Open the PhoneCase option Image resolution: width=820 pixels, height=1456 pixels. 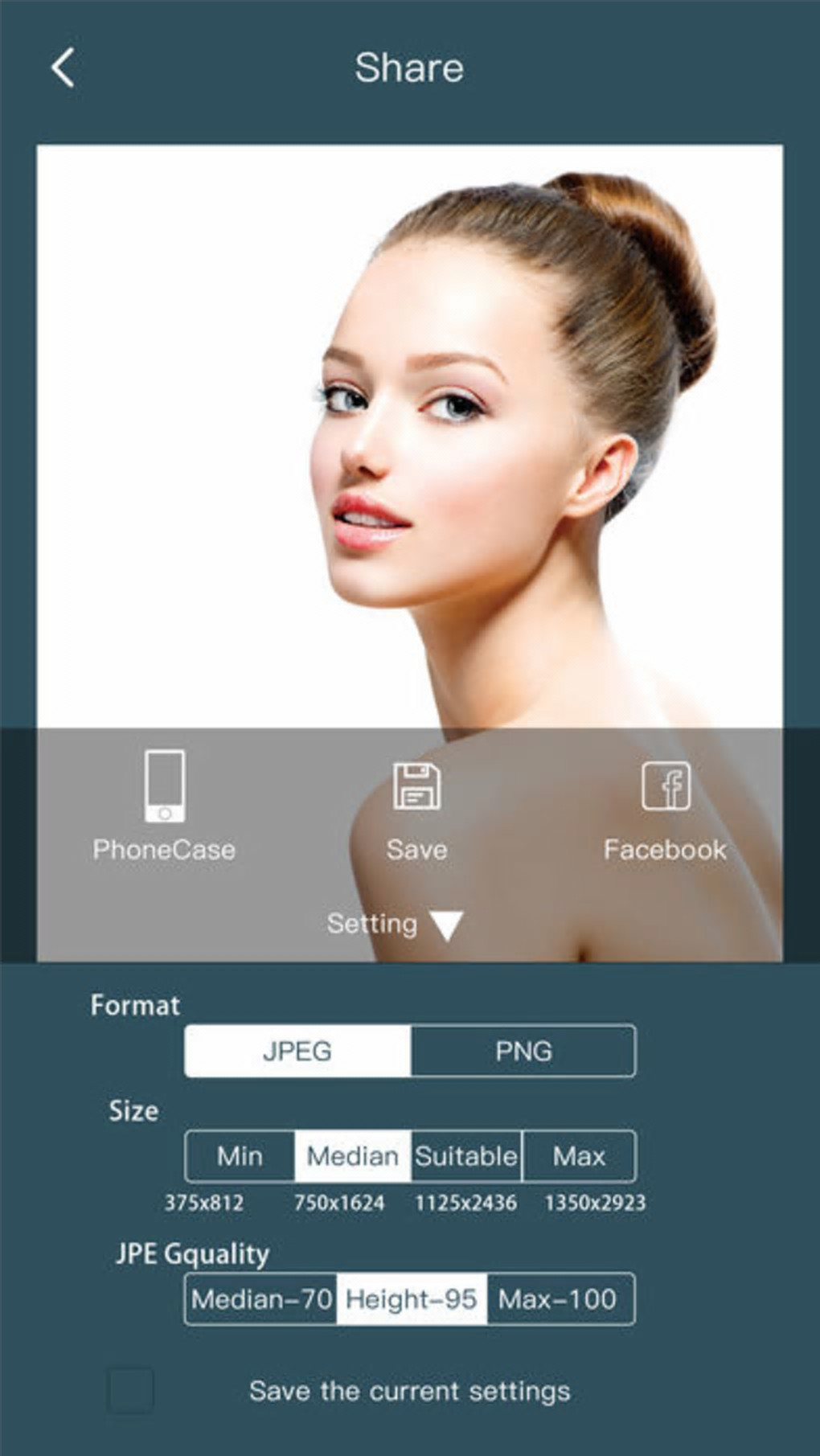pyautogui.click(x=164, y=805)
